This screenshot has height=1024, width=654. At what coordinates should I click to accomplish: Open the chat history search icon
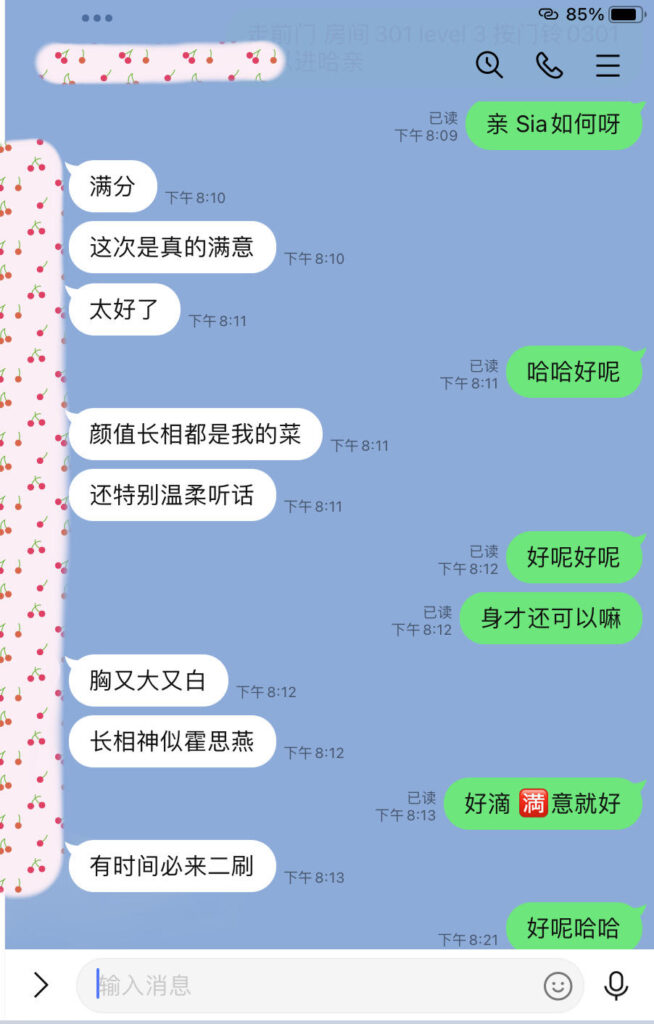[489, 65]
